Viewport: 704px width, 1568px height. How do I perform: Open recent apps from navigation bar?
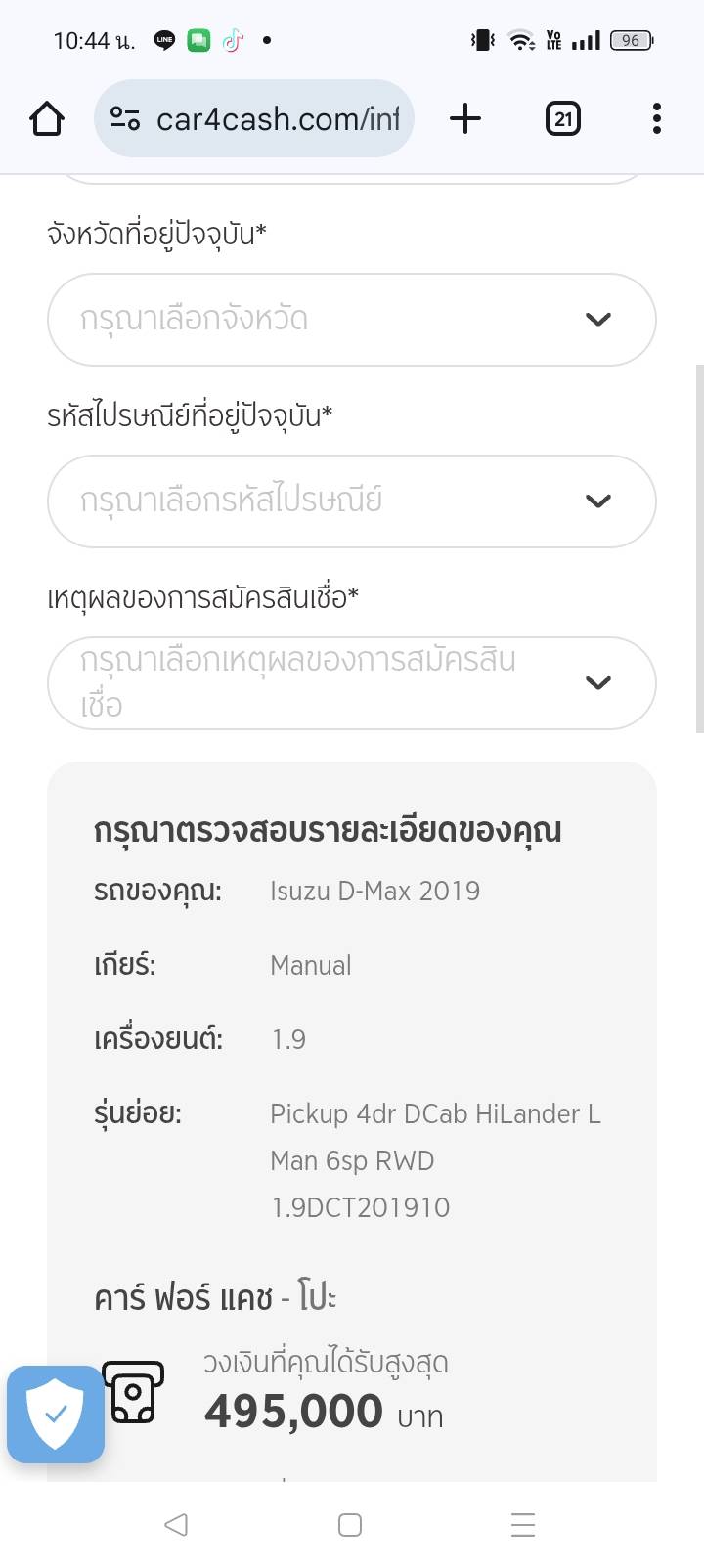523,1524
